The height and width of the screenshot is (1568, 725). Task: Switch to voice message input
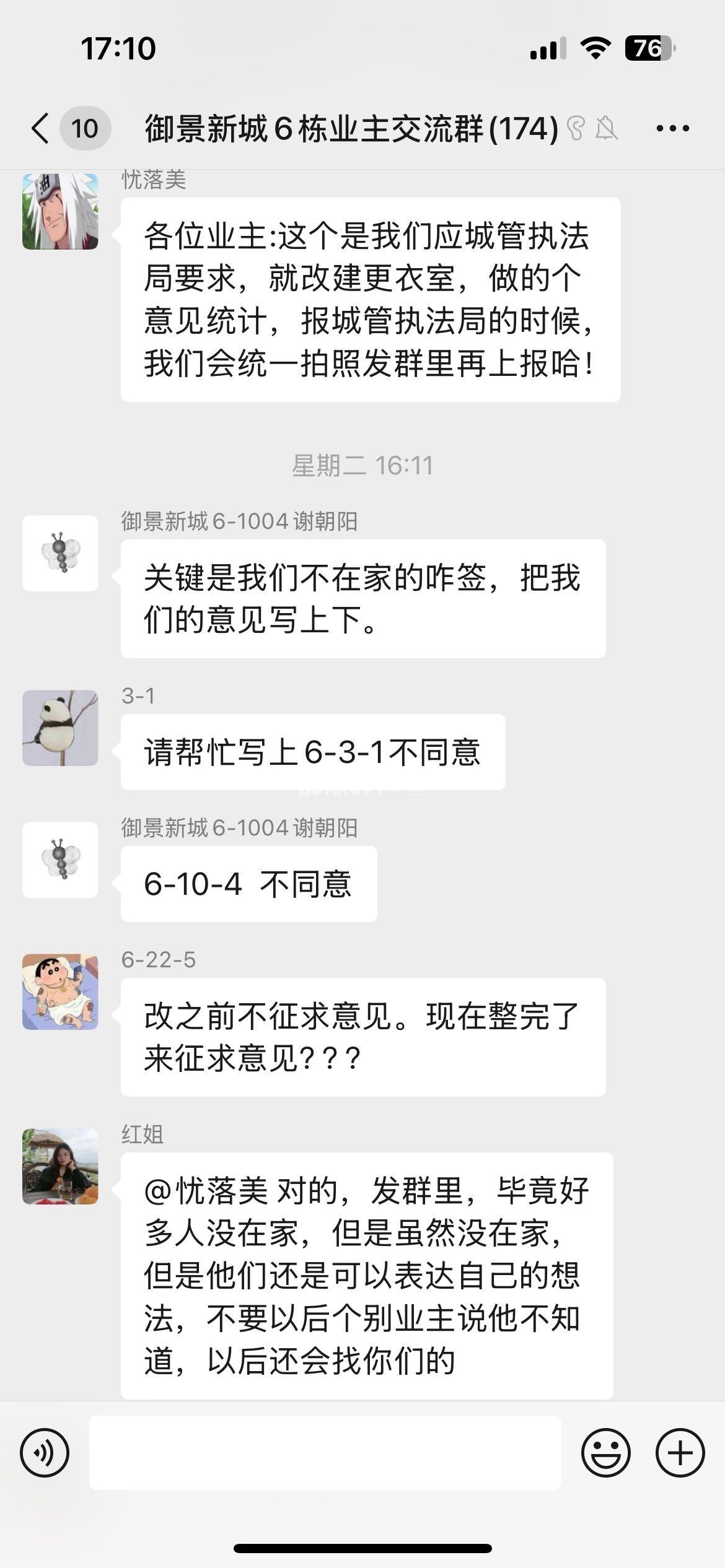[x=45, y=1453]
